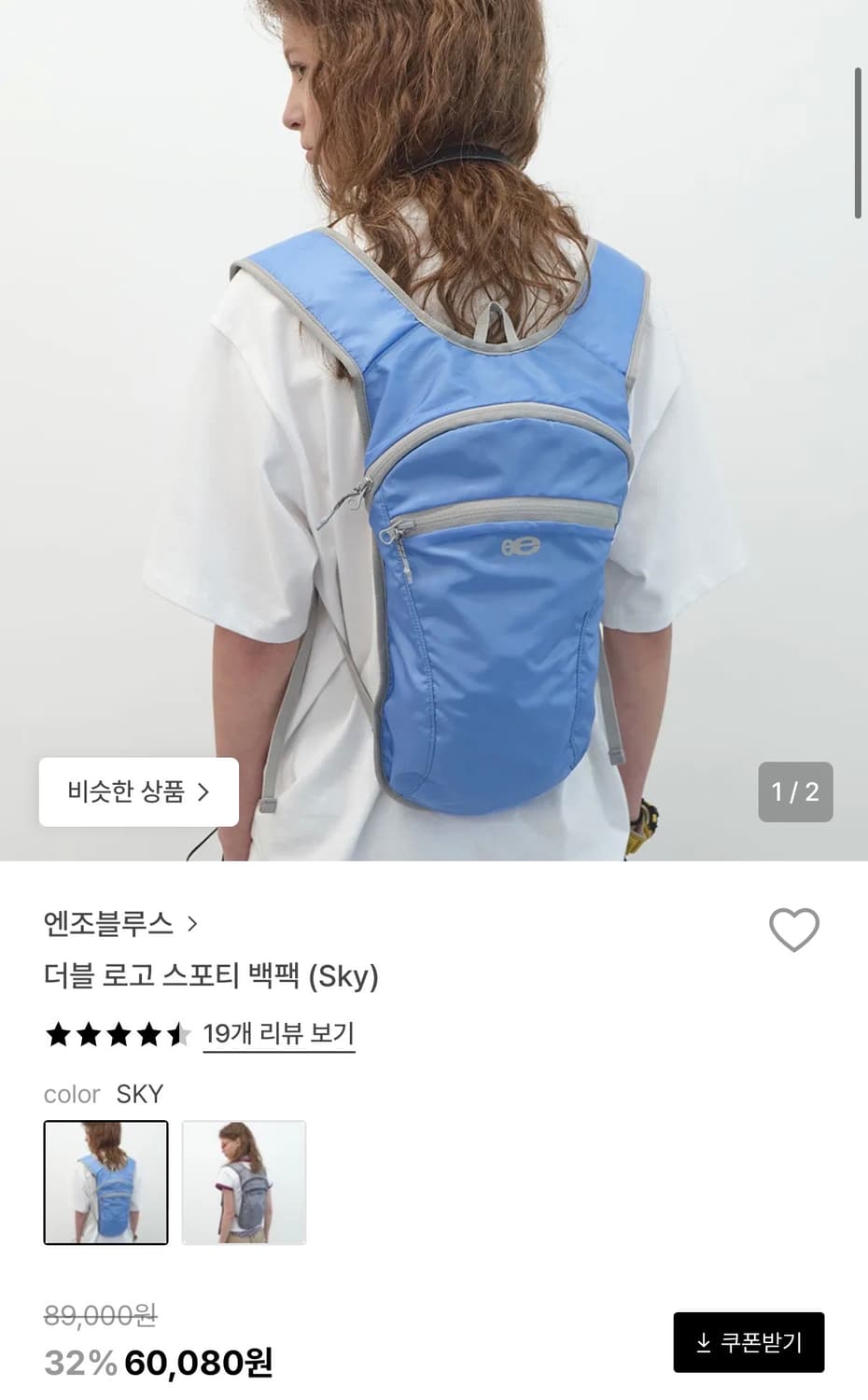Select the SKY color option
The height and width of the screenshot is (1400, 868).
tap(105, 1183)
